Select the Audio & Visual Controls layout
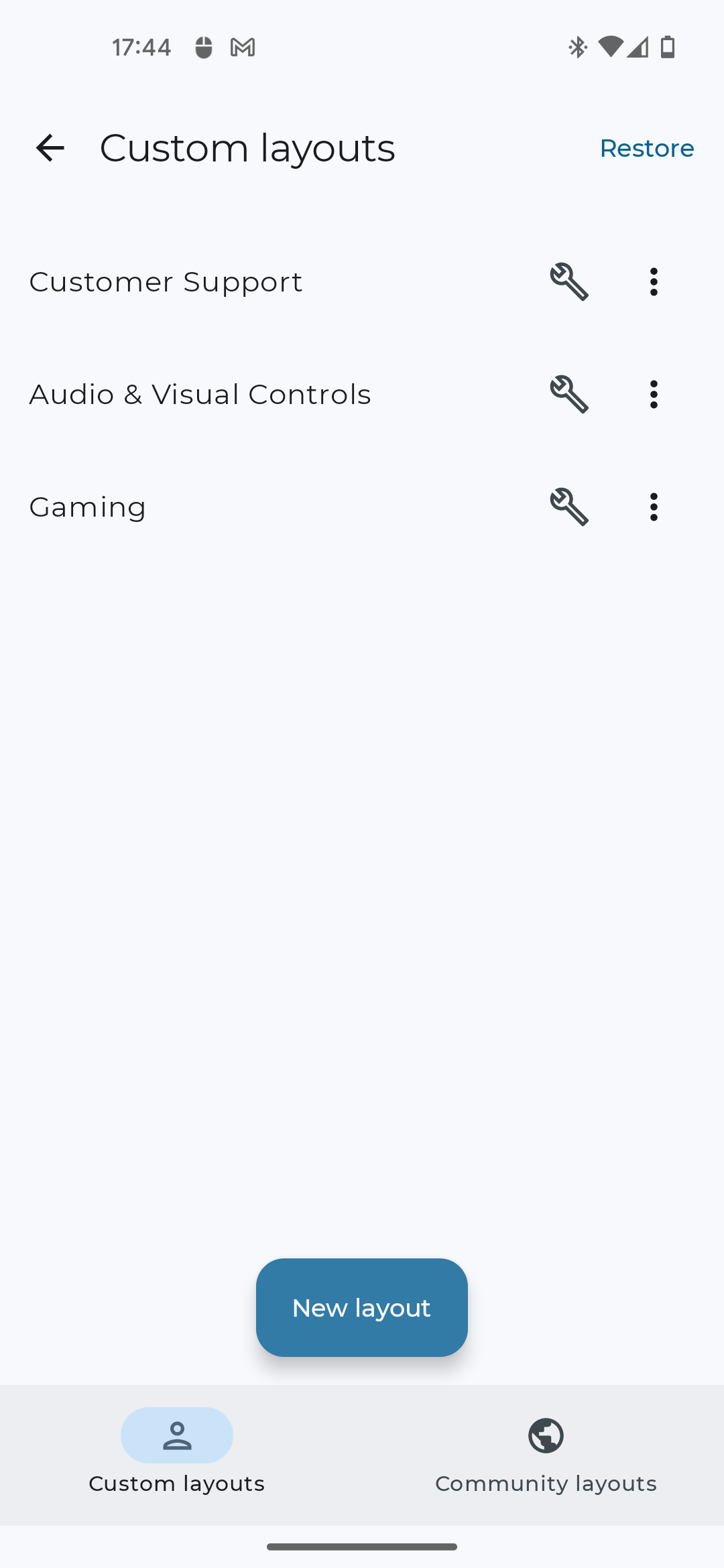Image resolution: width=724 pixels, height=1568 pixels. [x=200, y=395]
